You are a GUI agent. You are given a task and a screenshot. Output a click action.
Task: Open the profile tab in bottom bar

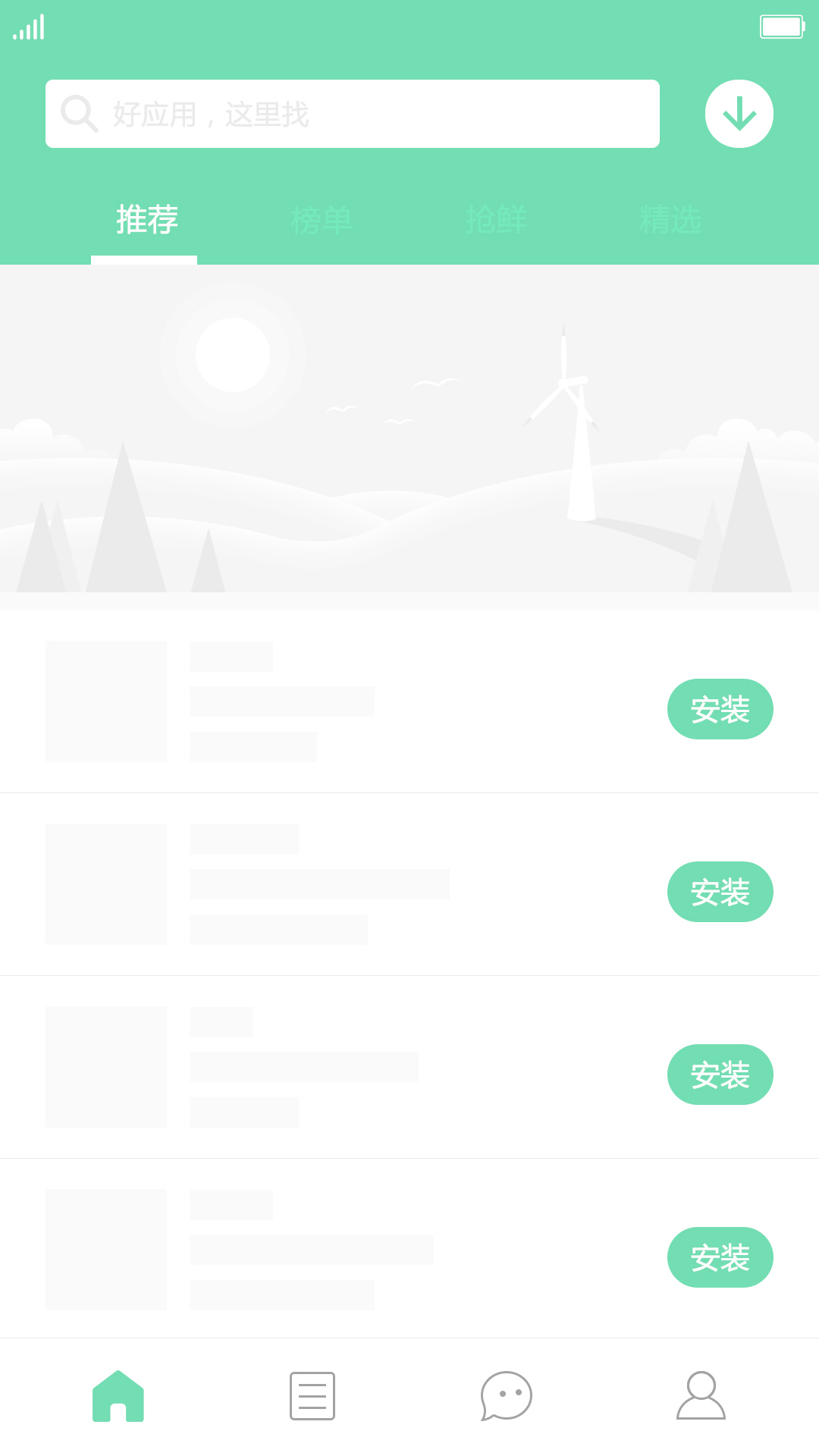[701, 1395]
